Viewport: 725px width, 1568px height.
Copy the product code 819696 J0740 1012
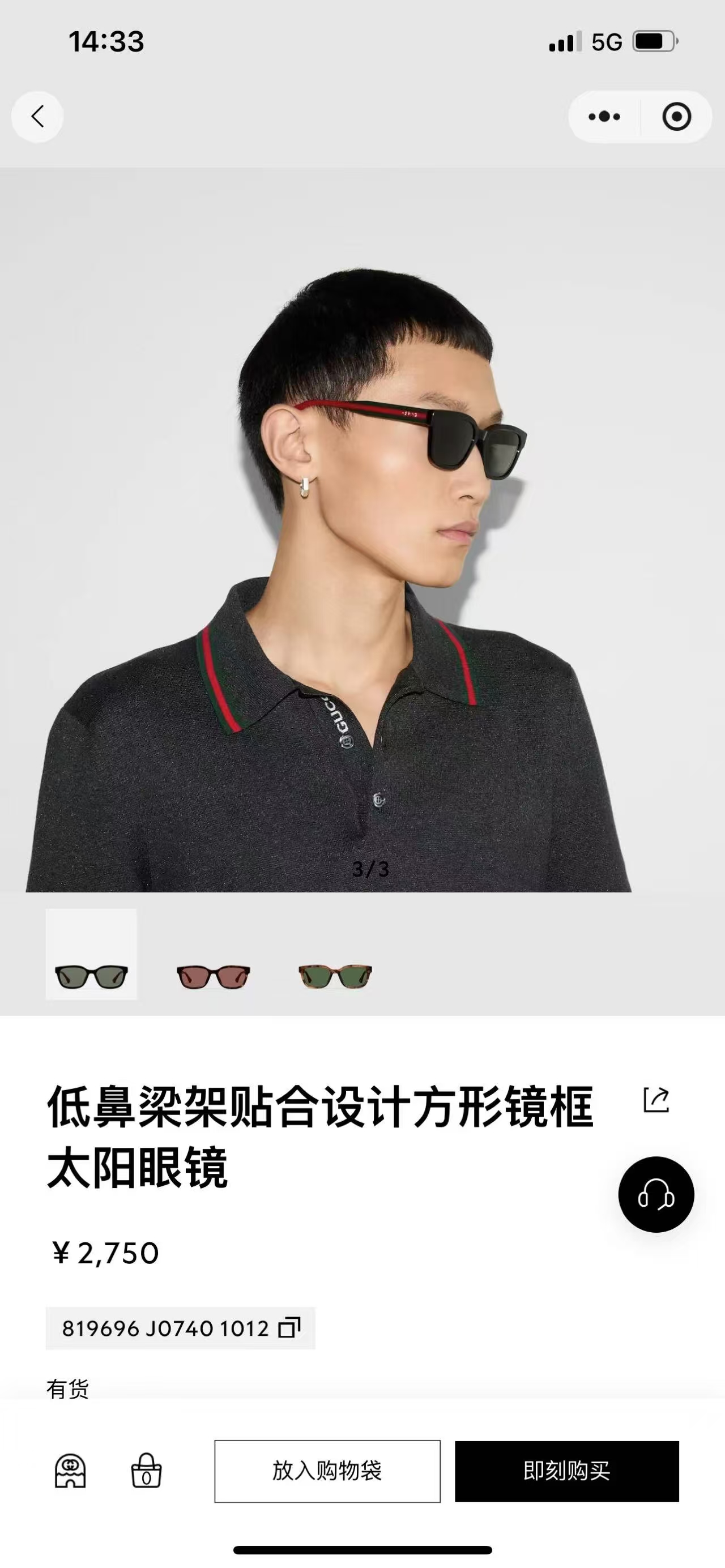(x=289, y=1327)
